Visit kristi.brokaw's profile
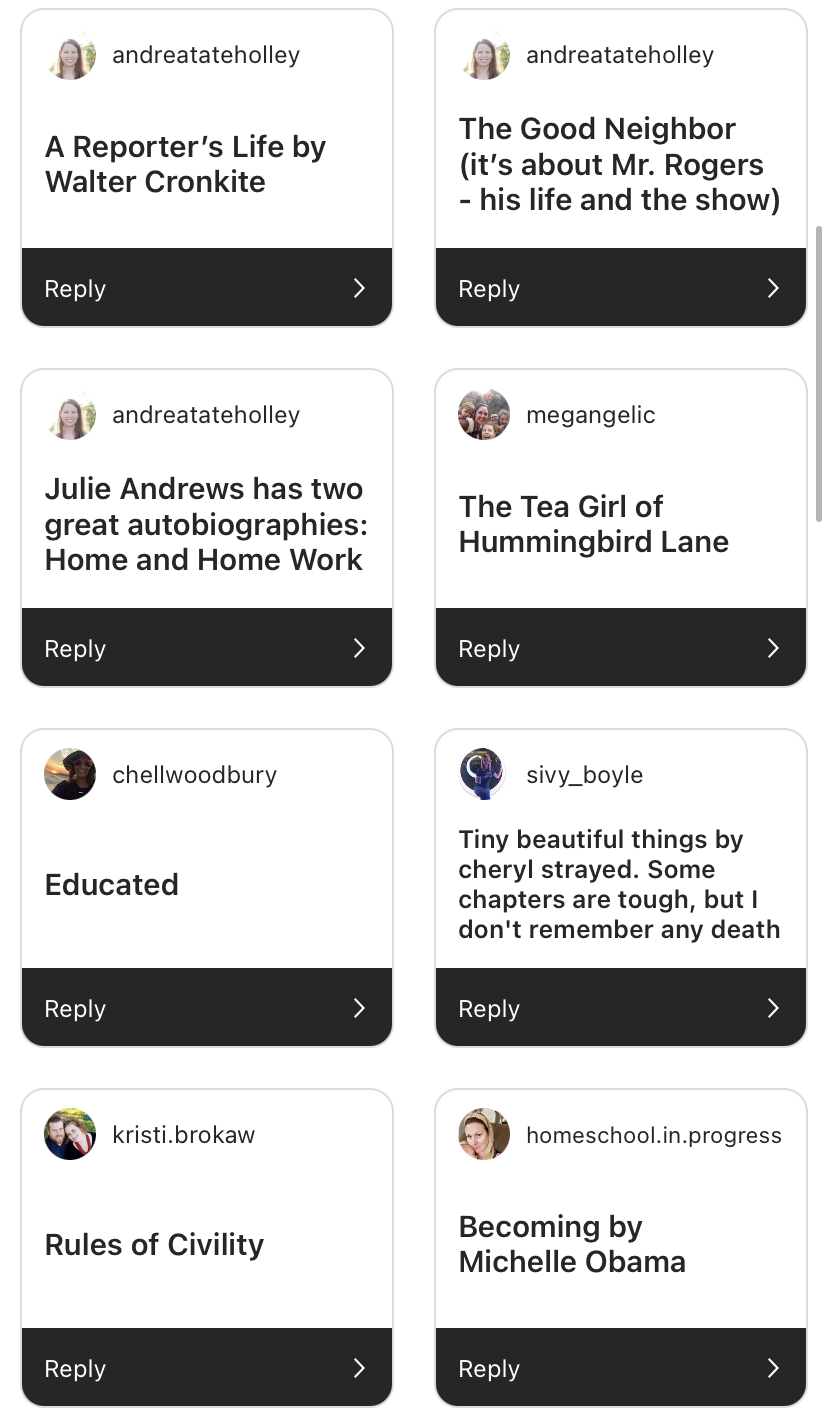 pos(183,1135)
